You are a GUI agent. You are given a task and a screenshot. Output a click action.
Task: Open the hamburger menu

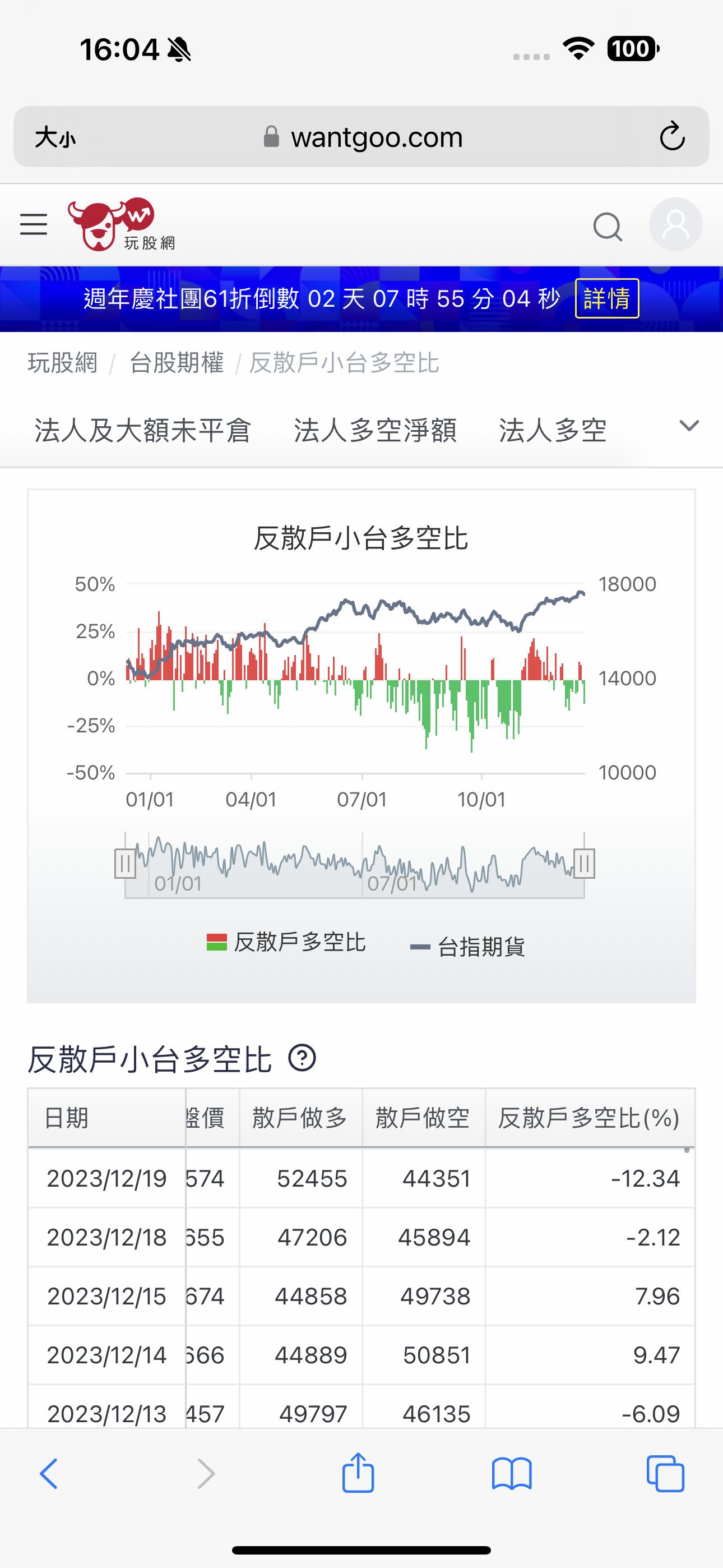pyautogui.click(x=34, y=224)
